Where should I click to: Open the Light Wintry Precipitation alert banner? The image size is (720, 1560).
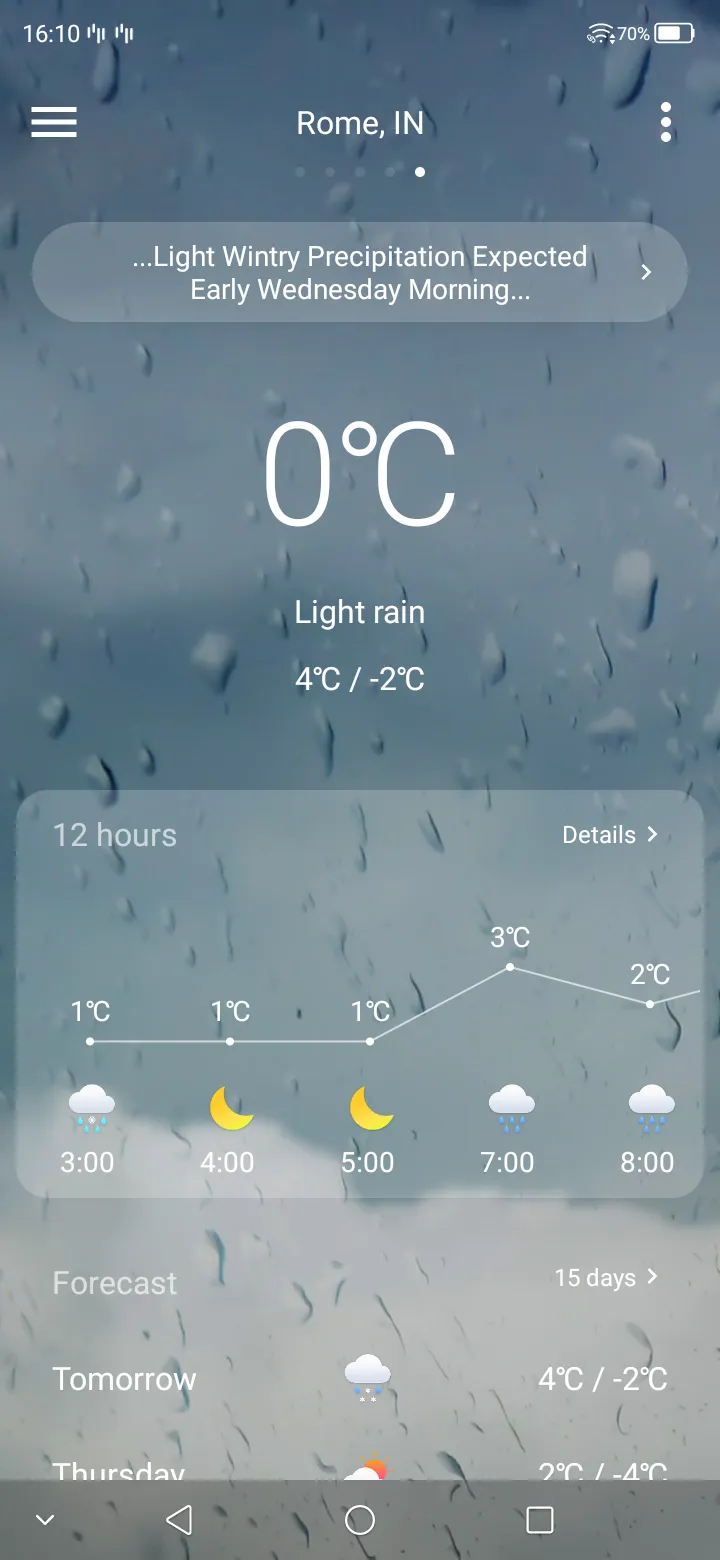click(360, 272)
